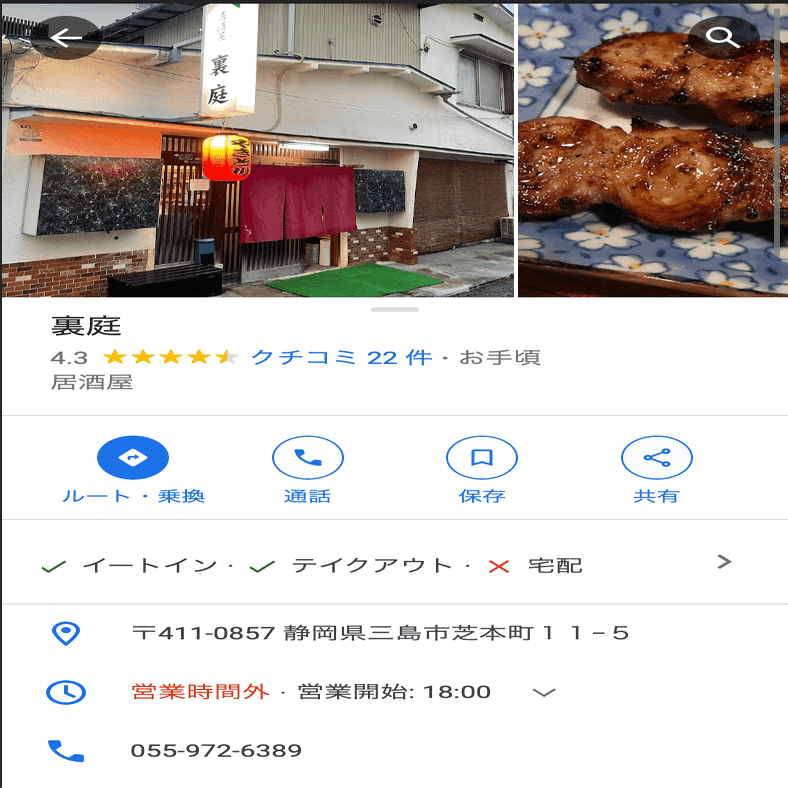The image size is (788, 788).
Task: Open the クチコミ 22 件 reviews link
Action: [x=341, y=357]
